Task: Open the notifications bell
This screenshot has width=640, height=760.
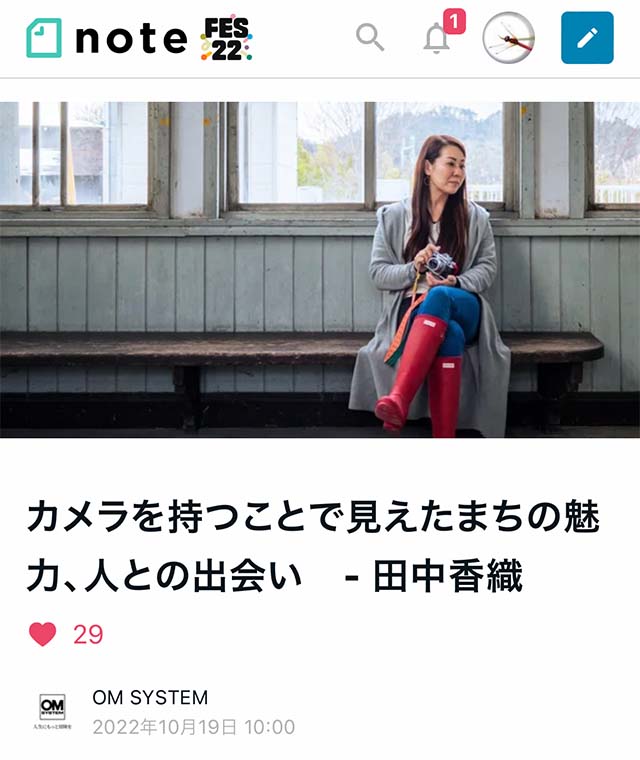Action: click(x=437, y=39)
